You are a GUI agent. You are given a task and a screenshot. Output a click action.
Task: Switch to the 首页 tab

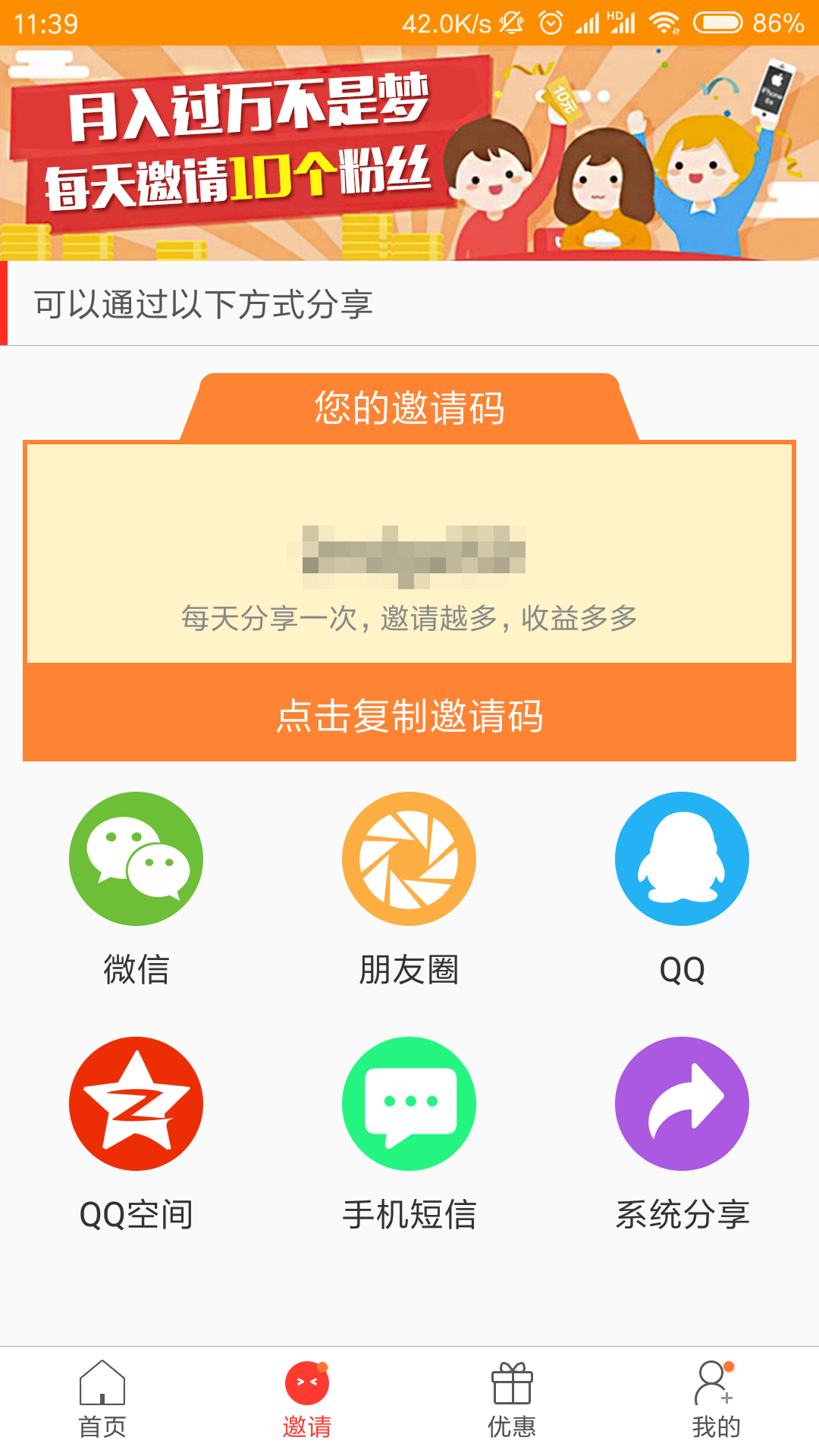(102, 1400)
